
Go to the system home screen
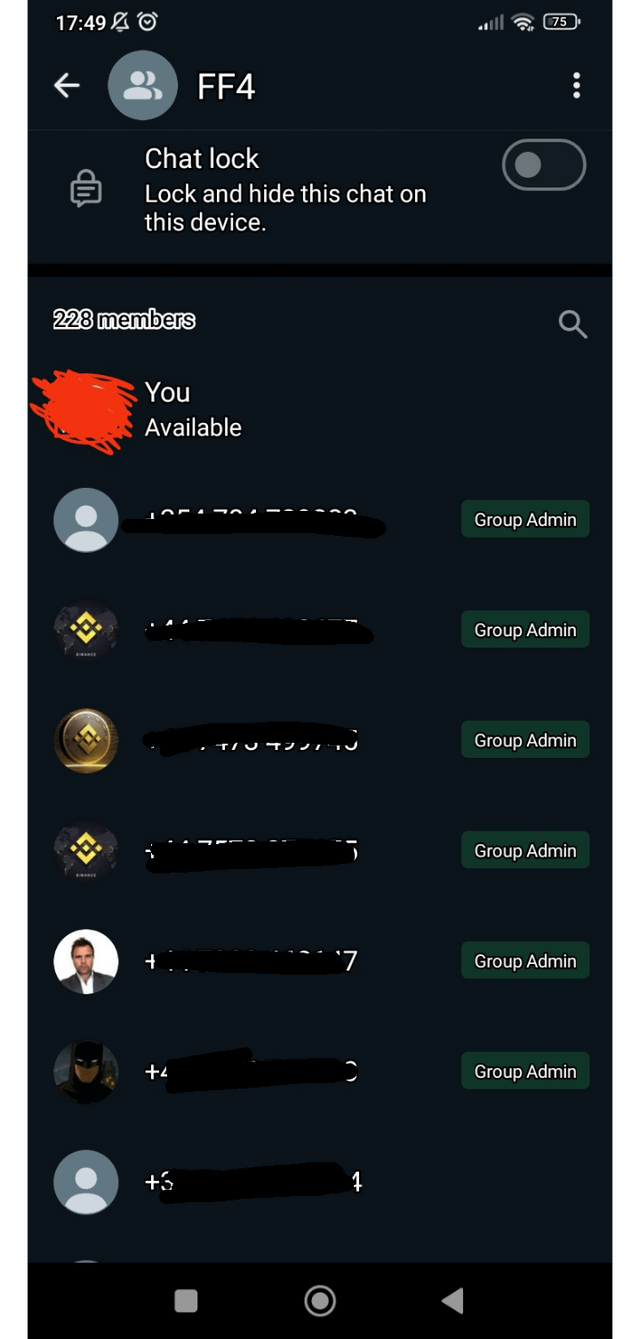pyautogui.click(x=320, y=1300)
